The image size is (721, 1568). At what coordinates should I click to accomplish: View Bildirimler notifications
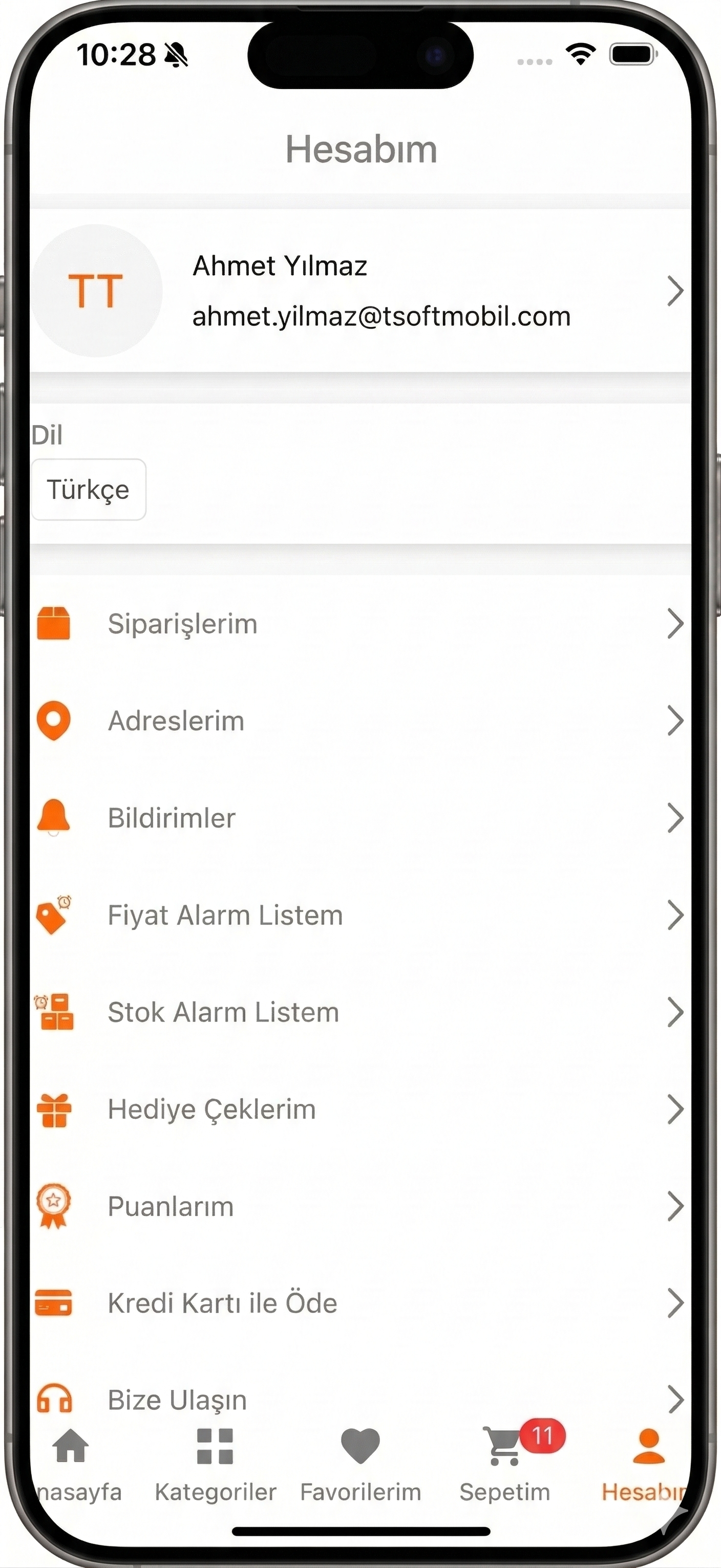tap(360, 818)
